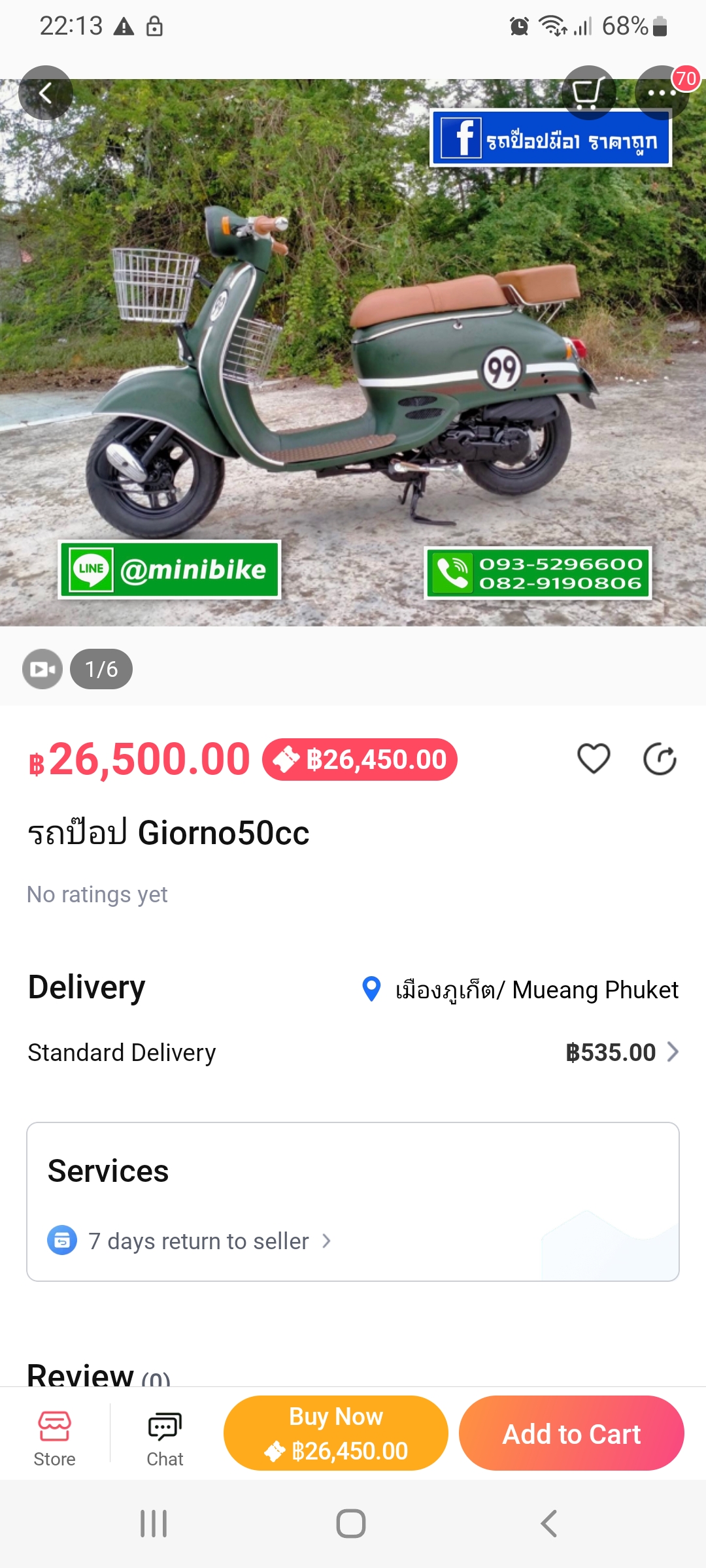Open system recent apps

click(154, 1524)
